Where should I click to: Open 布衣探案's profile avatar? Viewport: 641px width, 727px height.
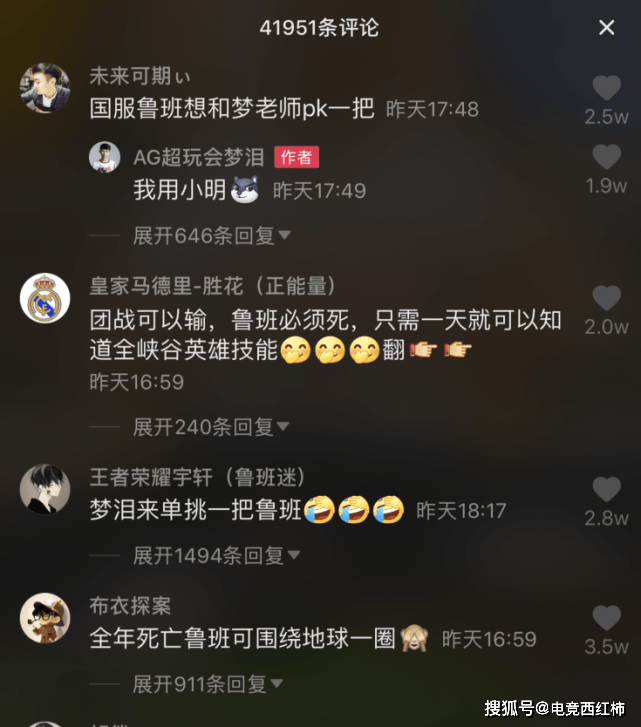(x=45, y=618)
